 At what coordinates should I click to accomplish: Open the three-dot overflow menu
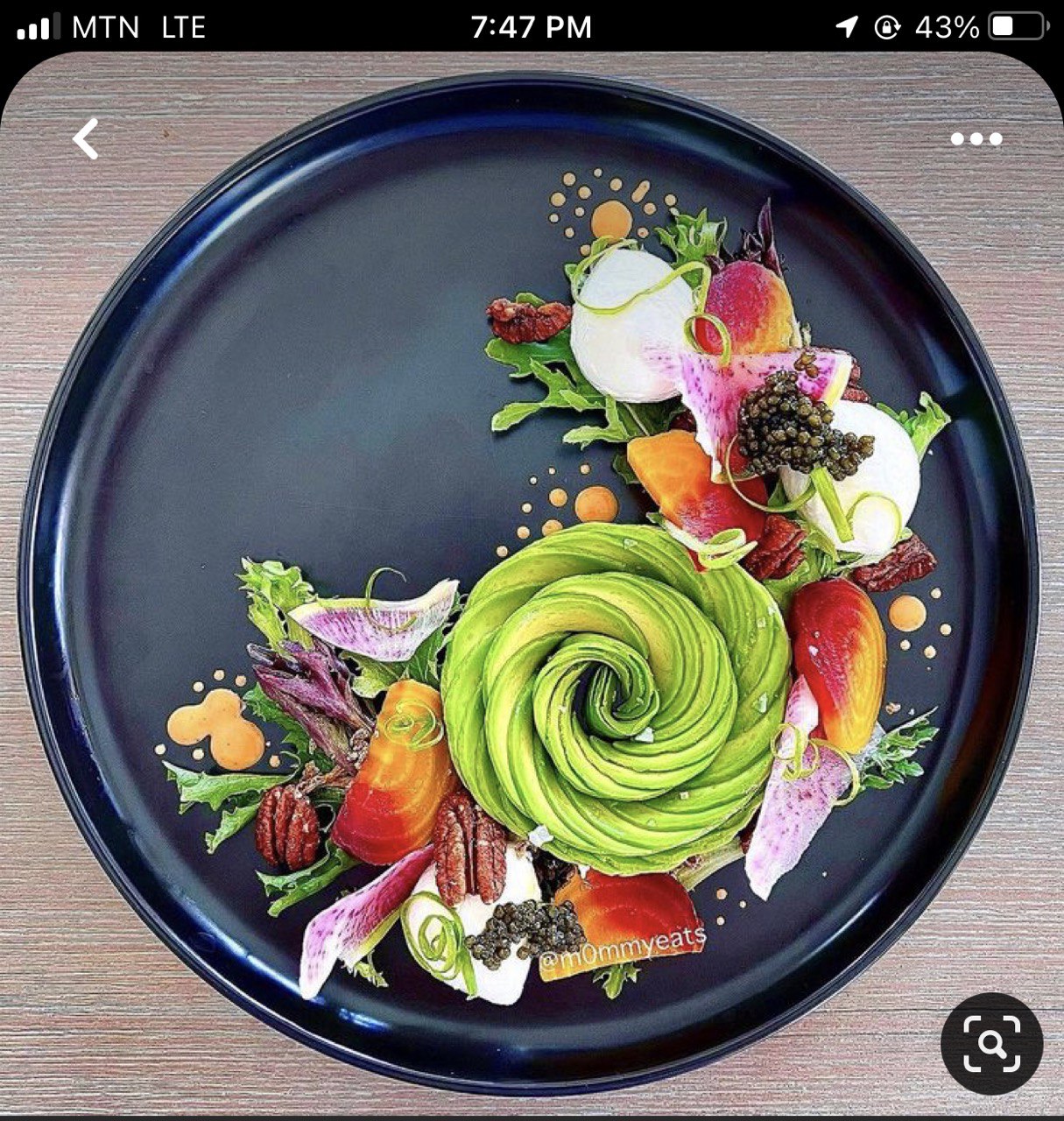coord(976,139)
